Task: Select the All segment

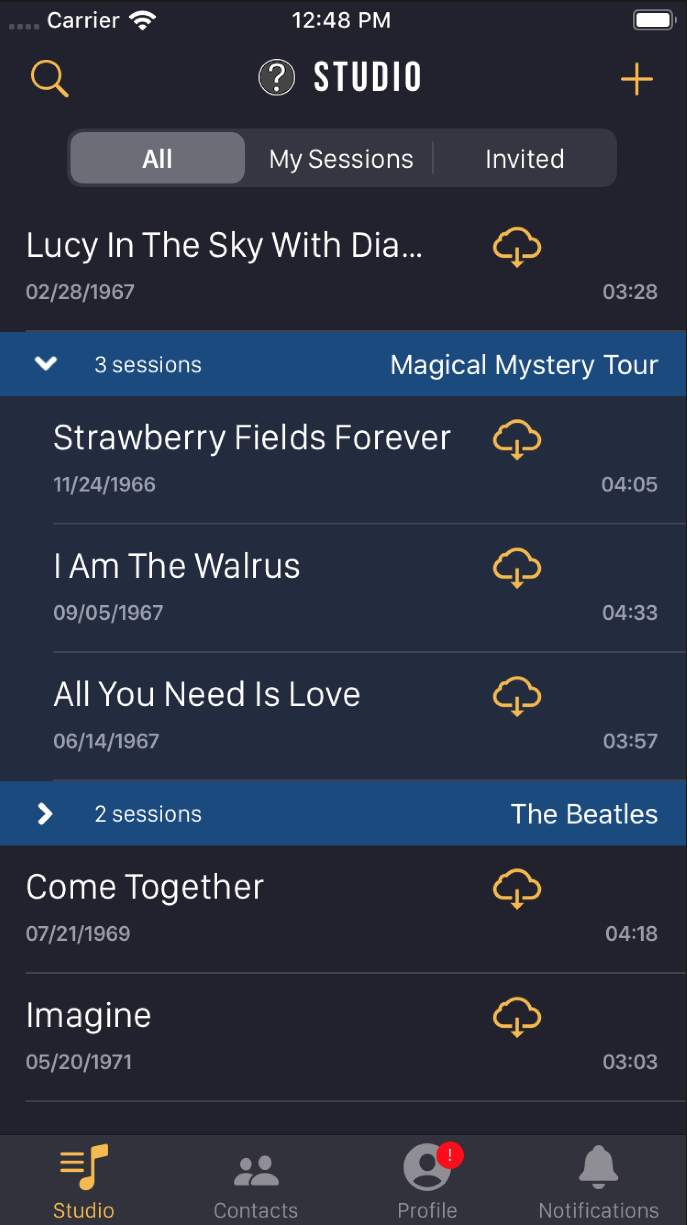Action: pos(157,158)
